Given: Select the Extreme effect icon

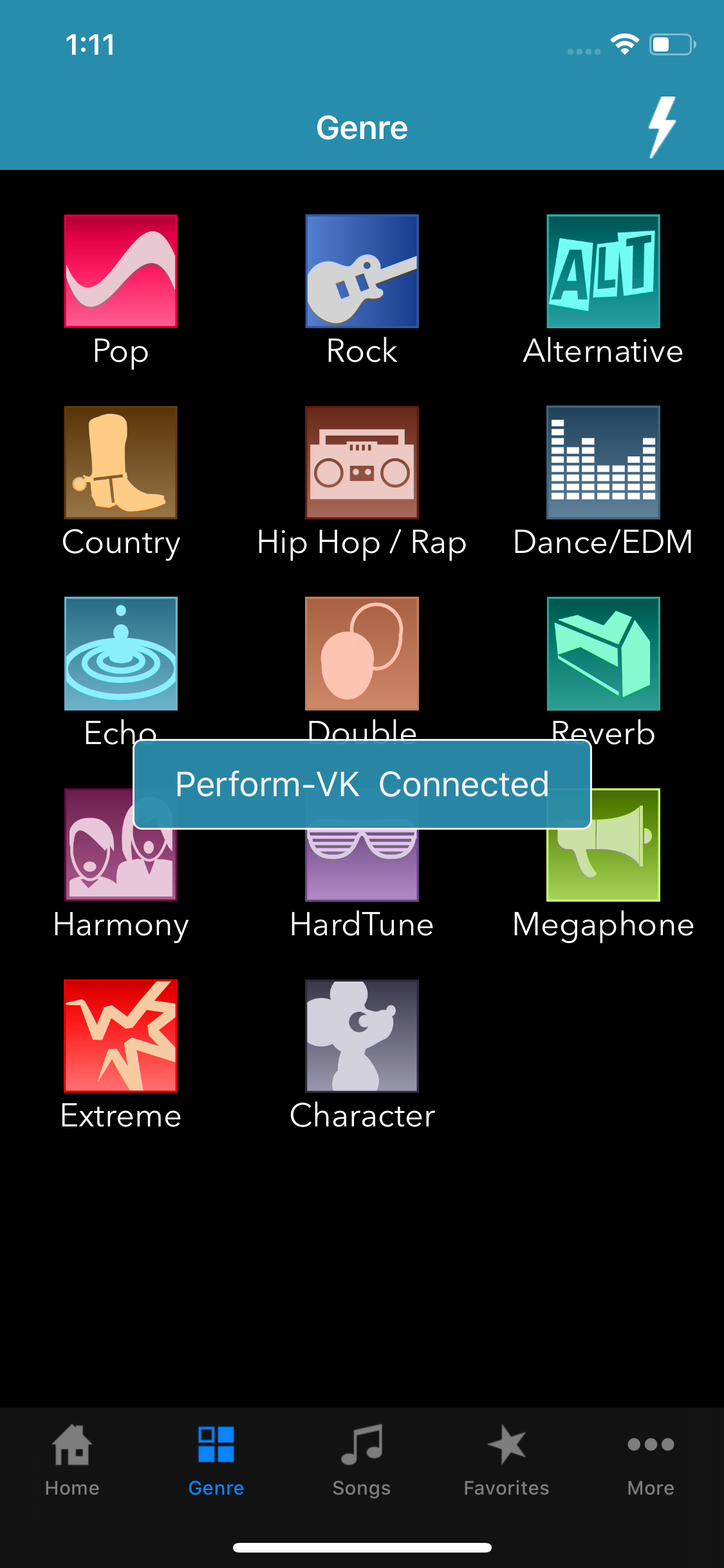Looking at the screenshot, I should (120, 1036).
